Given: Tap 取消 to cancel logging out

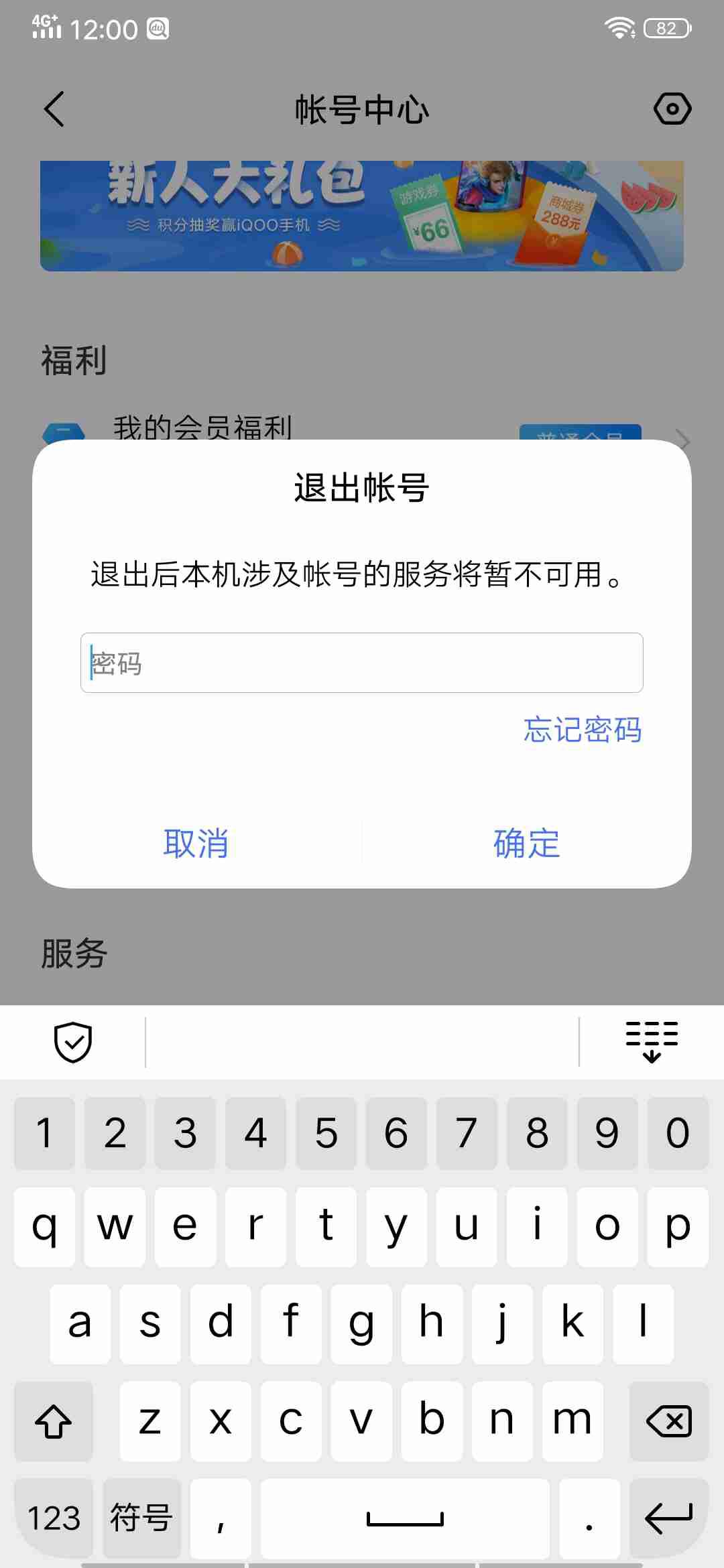Looking at the screenshot, I should coord(196,844).
